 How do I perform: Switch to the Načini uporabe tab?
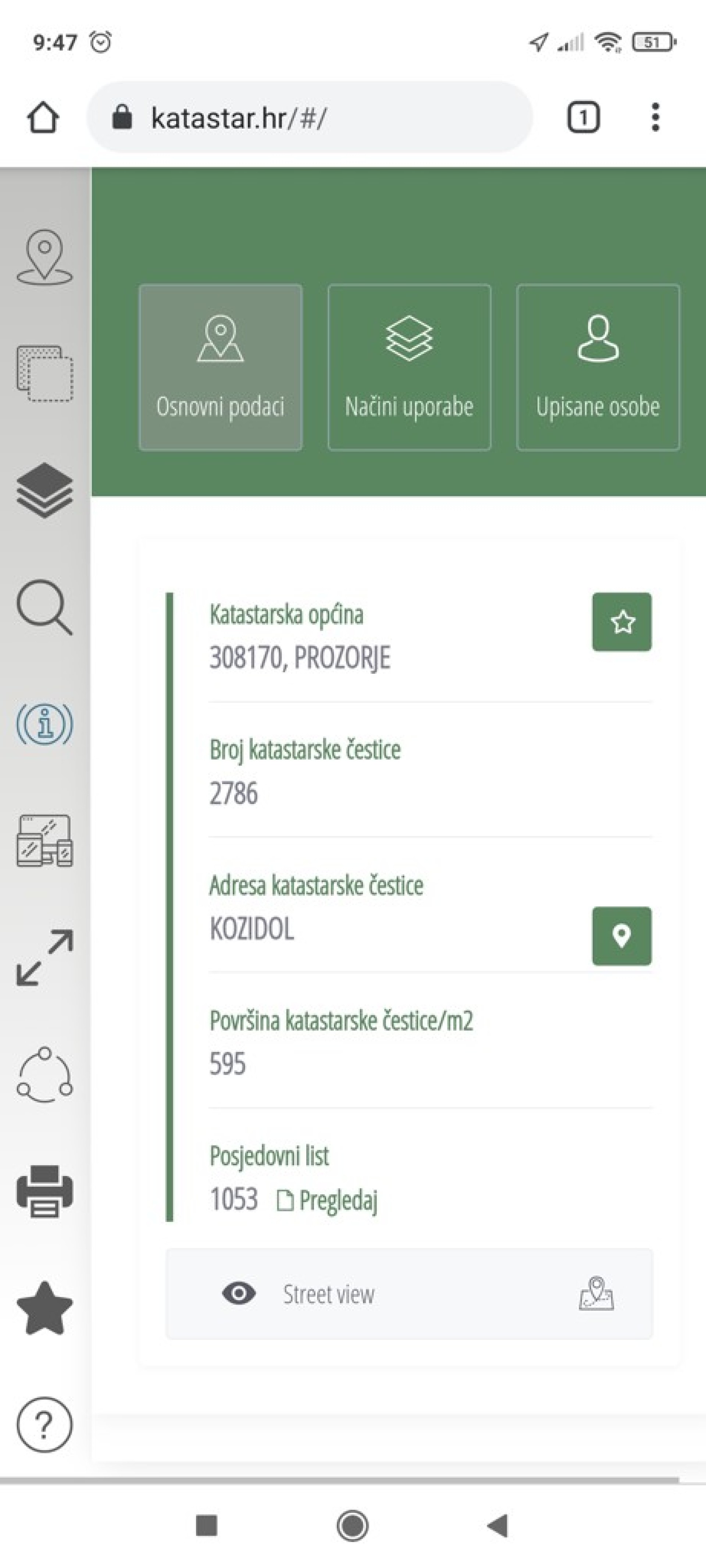(409, 367)
